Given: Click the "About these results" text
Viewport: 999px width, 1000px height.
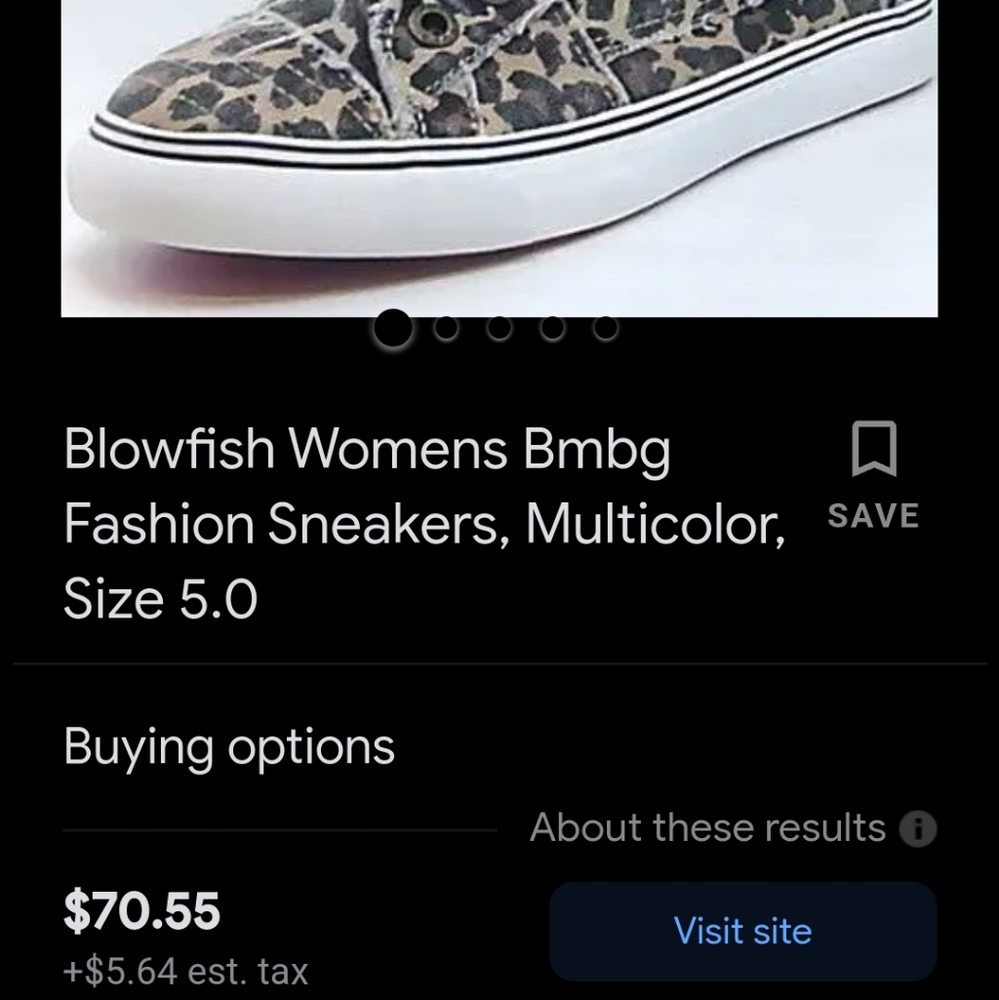Looking at the screenshot, I should coord(709,828).
